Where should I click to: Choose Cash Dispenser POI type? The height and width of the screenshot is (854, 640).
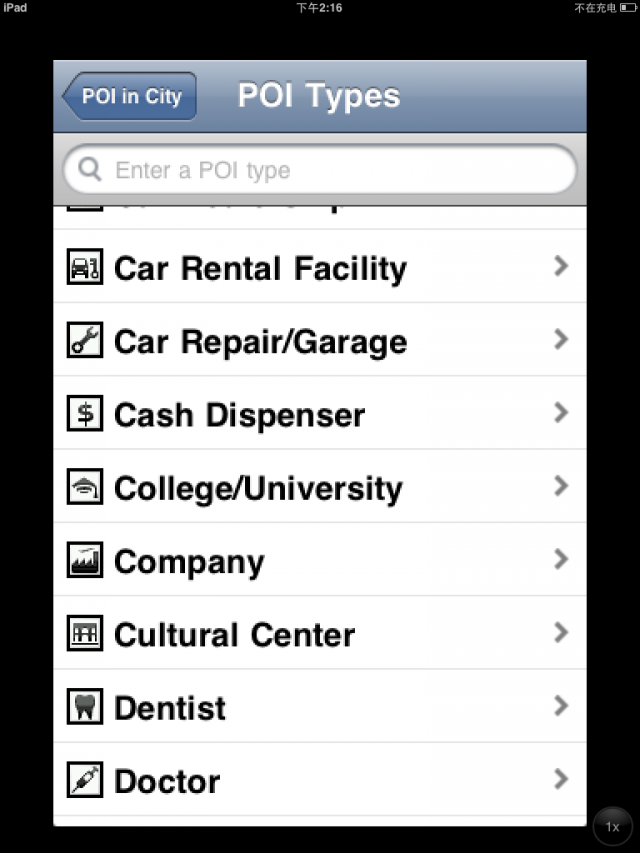(x=320, y=414)
